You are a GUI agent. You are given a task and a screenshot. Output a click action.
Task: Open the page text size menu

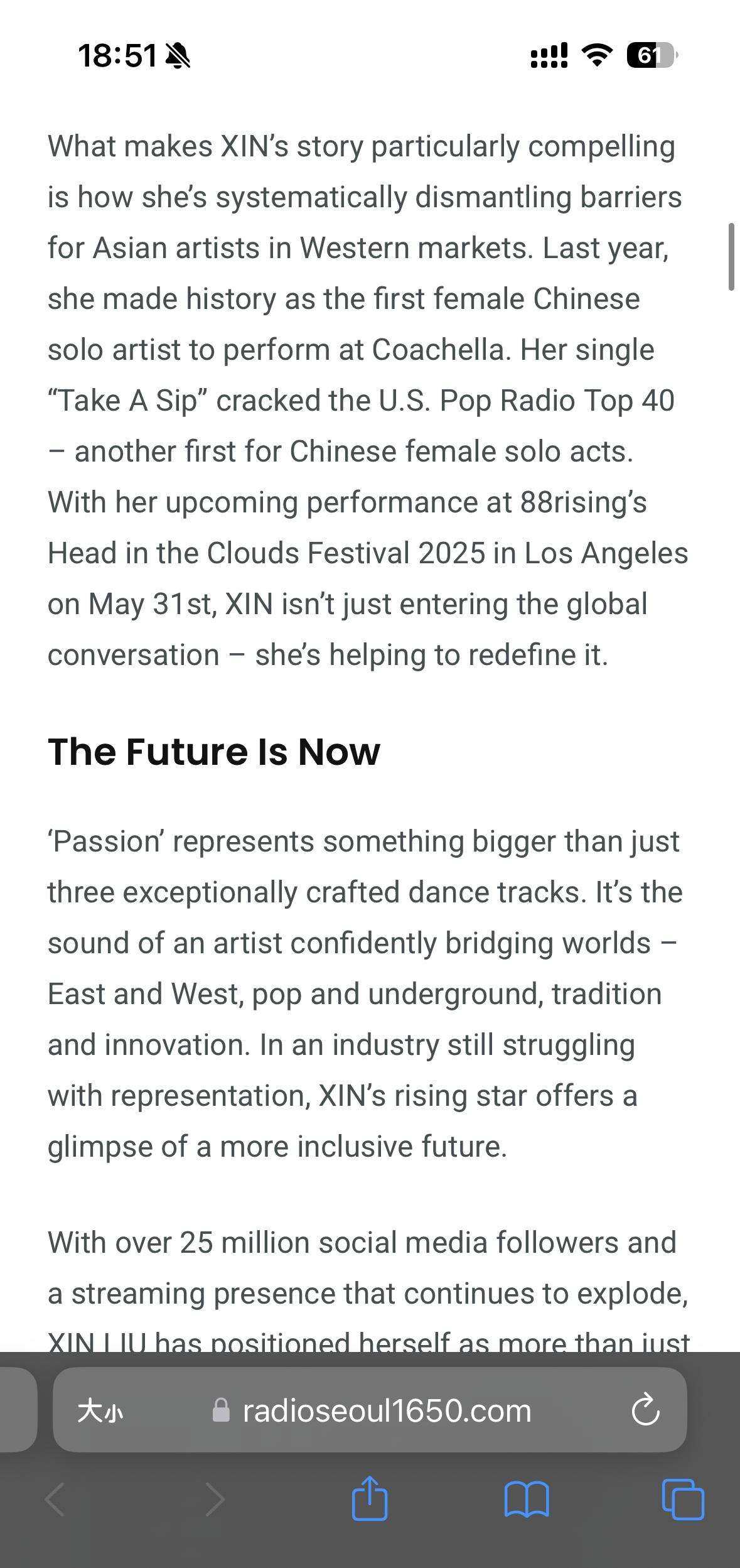coord(100,1412)
